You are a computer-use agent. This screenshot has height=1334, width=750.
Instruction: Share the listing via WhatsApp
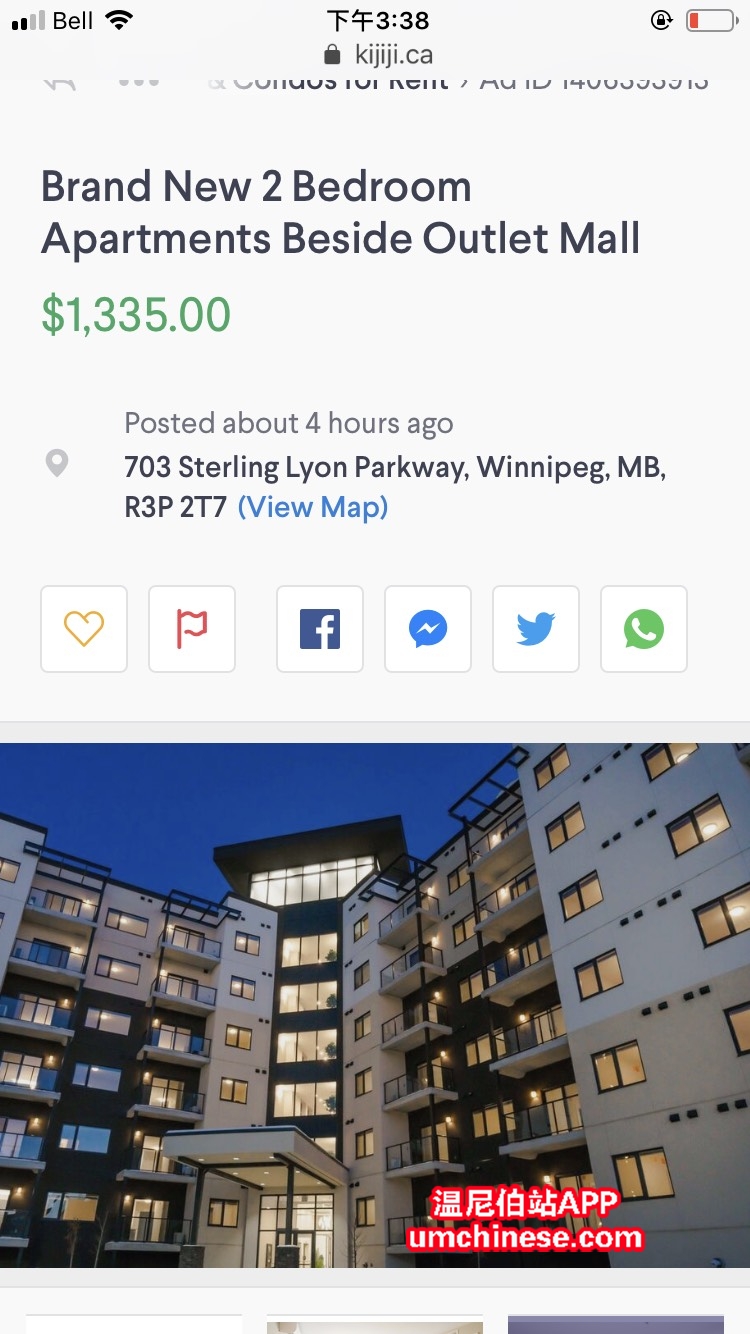point(644,629)
